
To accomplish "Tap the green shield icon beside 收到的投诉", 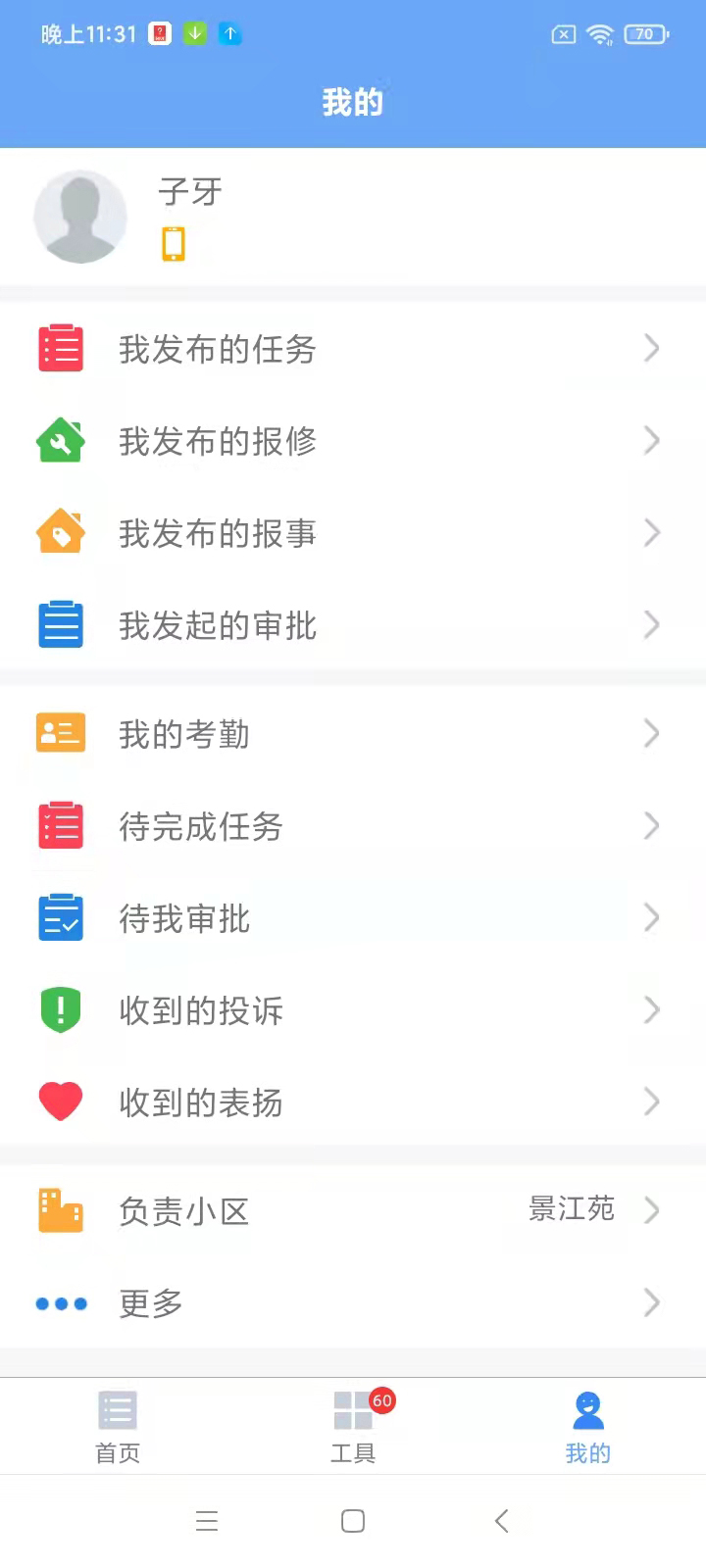I will point(61,1009).
